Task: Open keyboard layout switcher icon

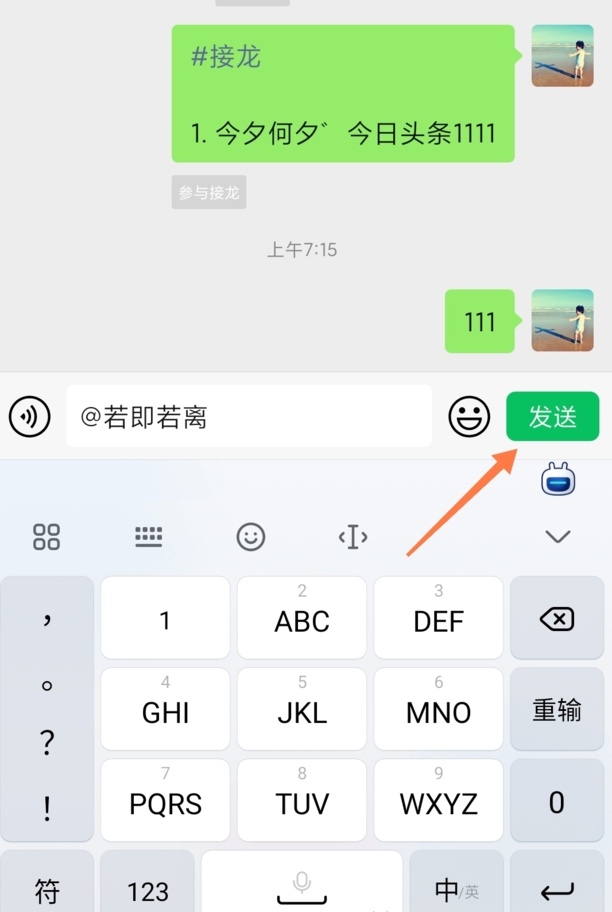Action: click(148, 537)
